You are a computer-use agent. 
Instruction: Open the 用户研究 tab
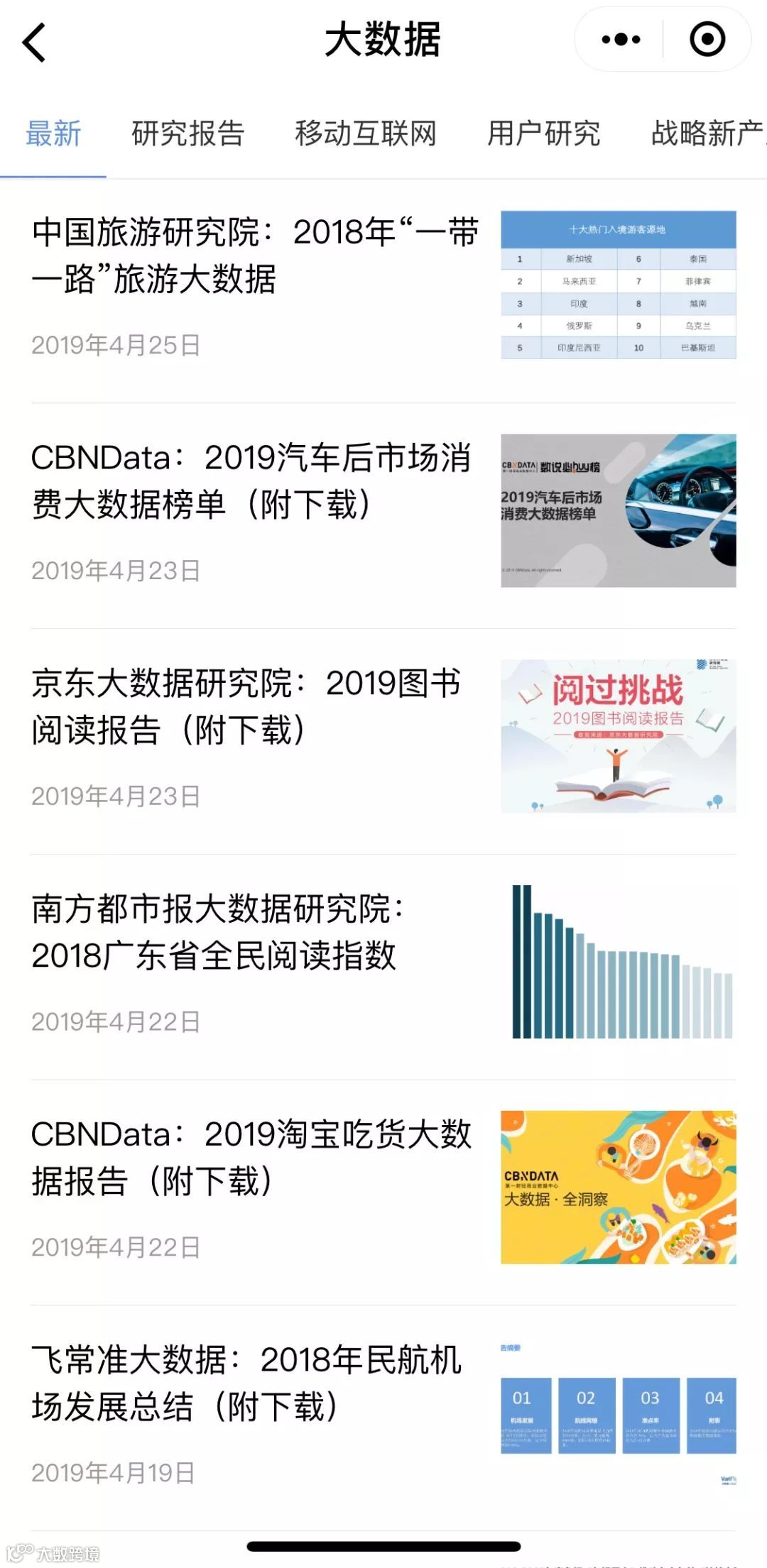pos(544,133)
